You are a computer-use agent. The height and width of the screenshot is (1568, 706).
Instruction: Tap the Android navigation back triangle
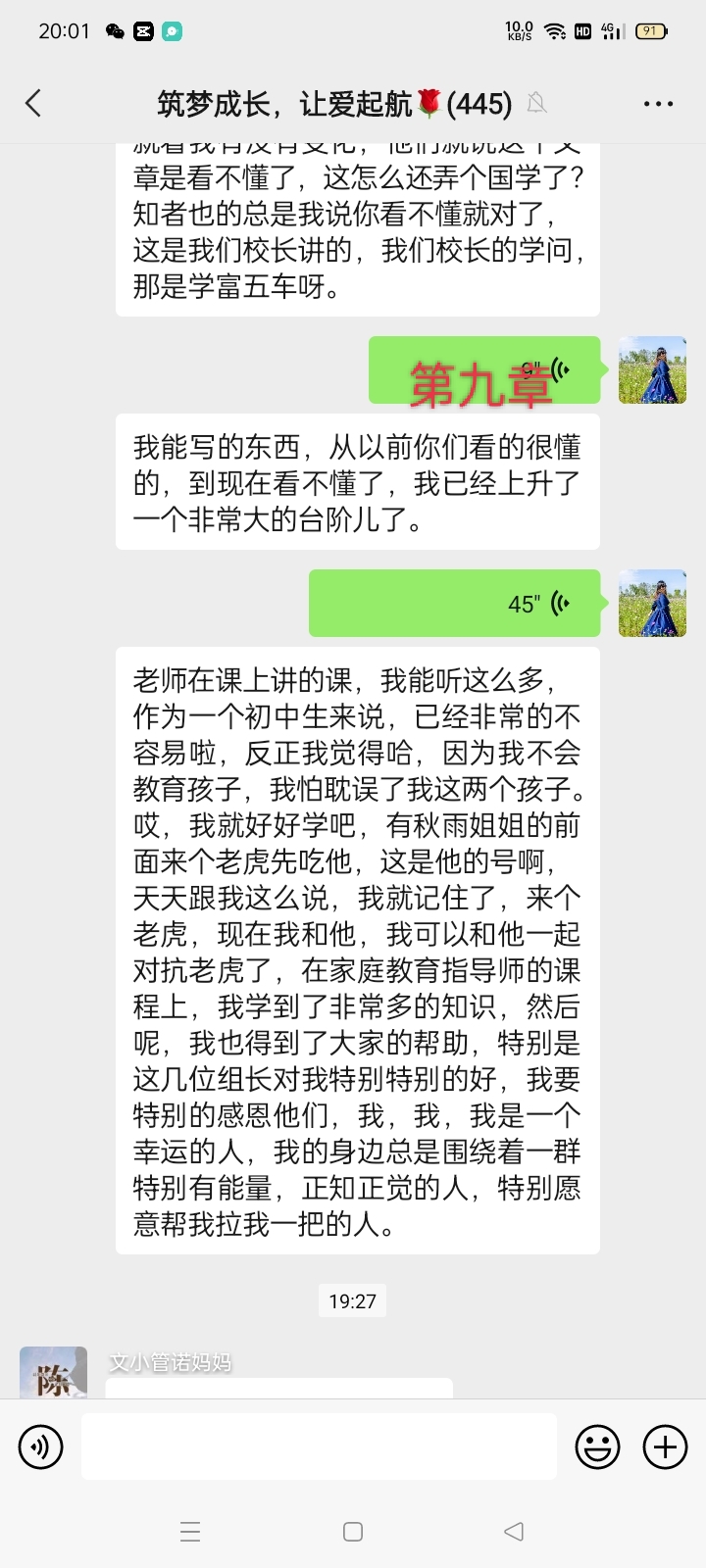pos(514,1531)
